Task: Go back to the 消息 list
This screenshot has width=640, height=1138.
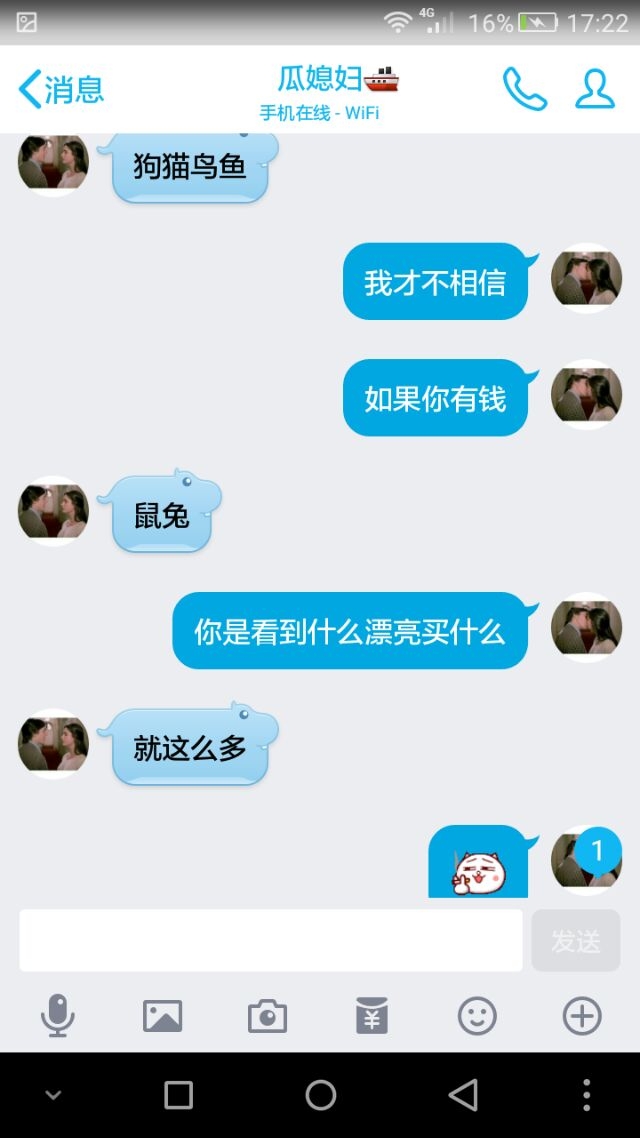Action: [61, 89]
